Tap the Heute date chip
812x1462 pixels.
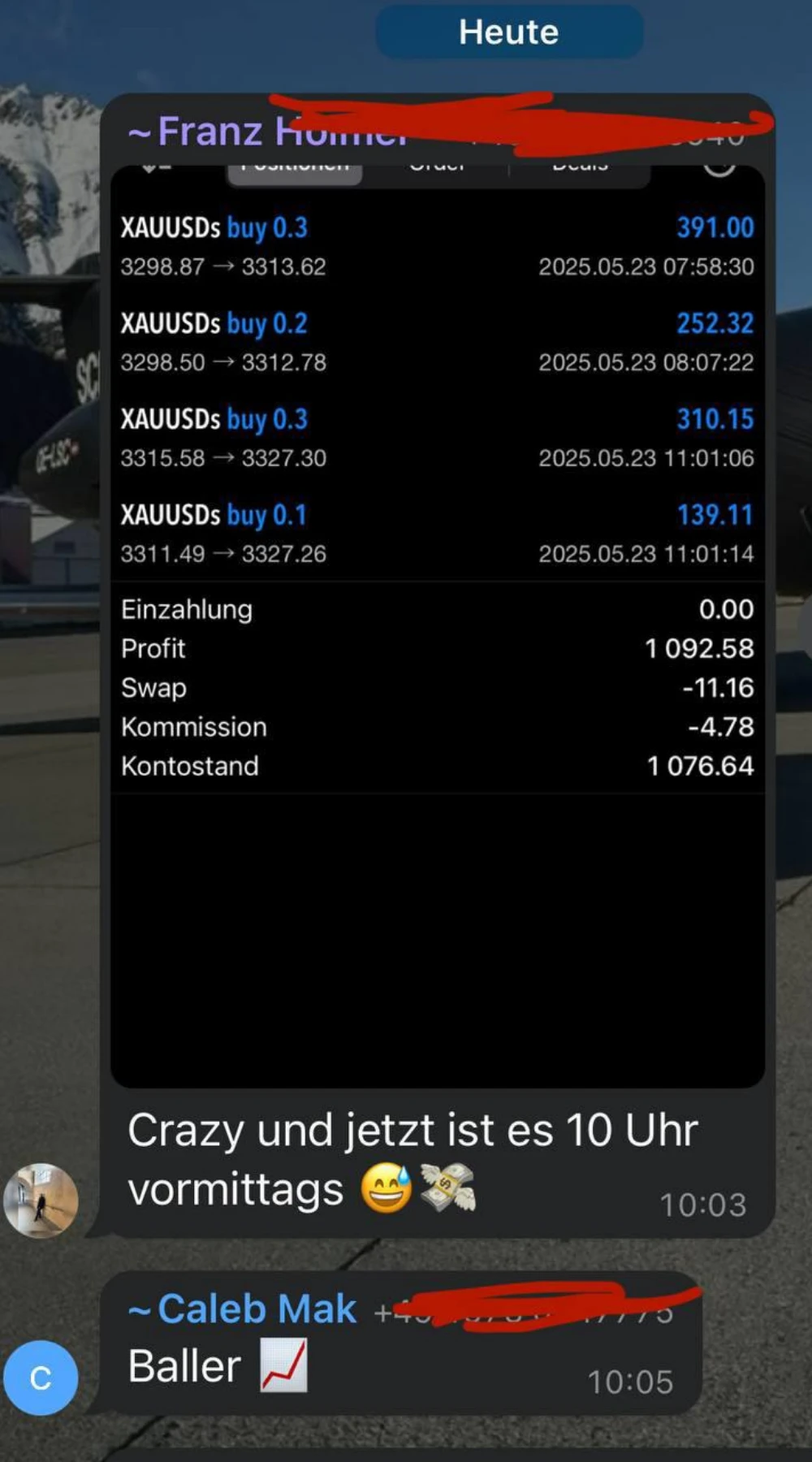point(508,32)
